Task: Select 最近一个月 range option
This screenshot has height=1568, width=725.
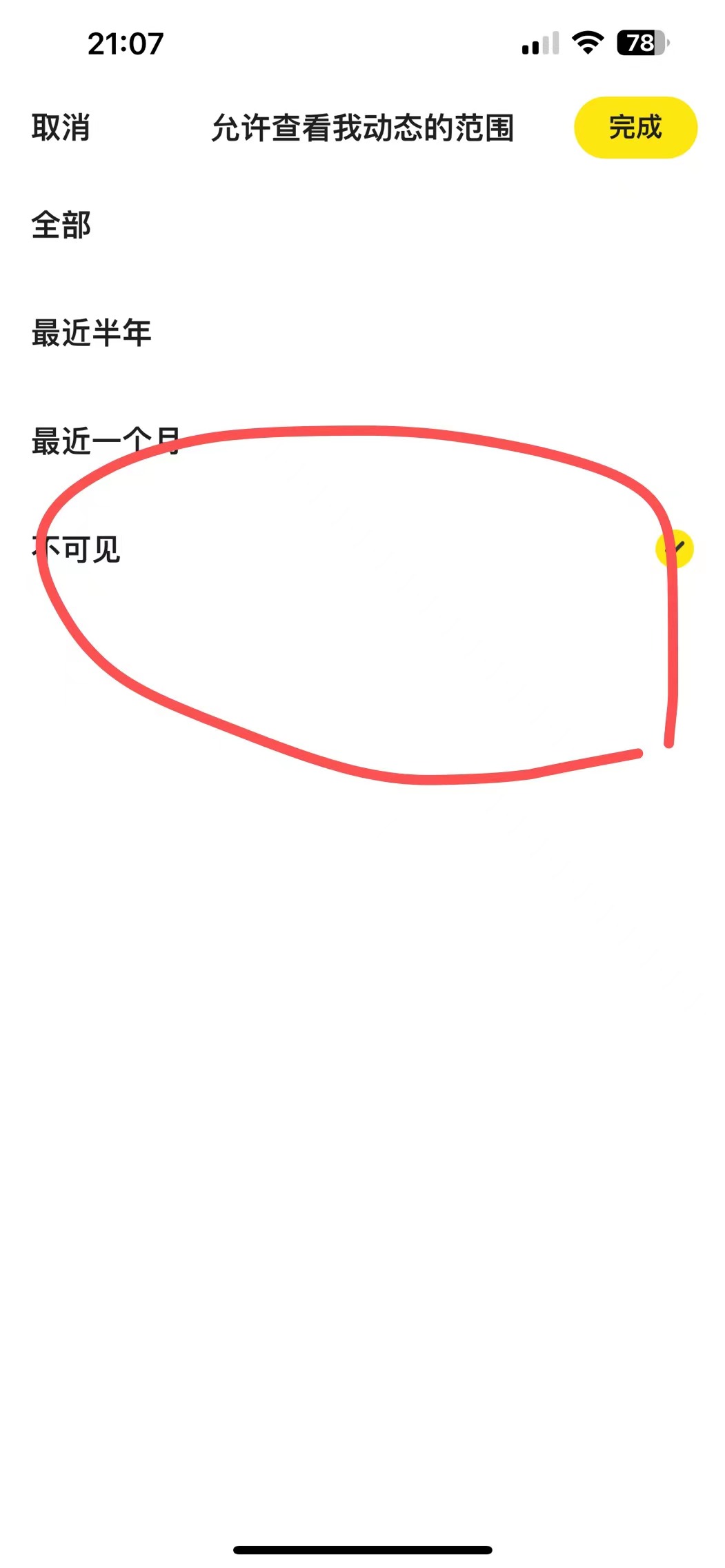Action: (106, 441)
